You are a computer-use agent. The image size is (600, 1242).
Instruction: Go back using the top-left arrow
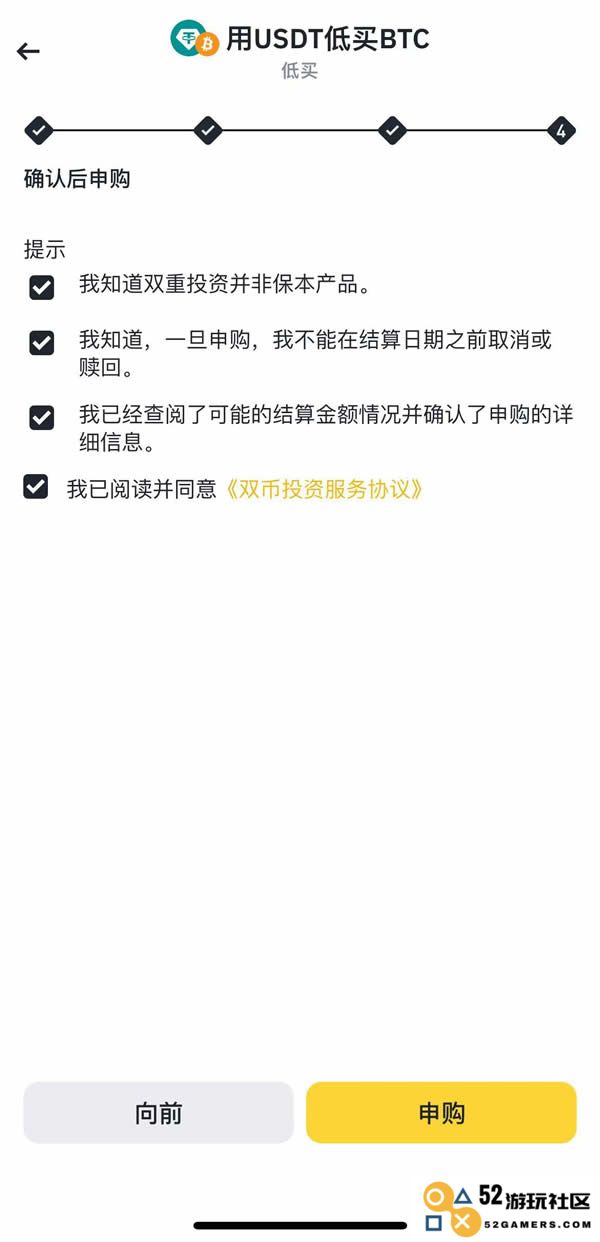(29, 52)
